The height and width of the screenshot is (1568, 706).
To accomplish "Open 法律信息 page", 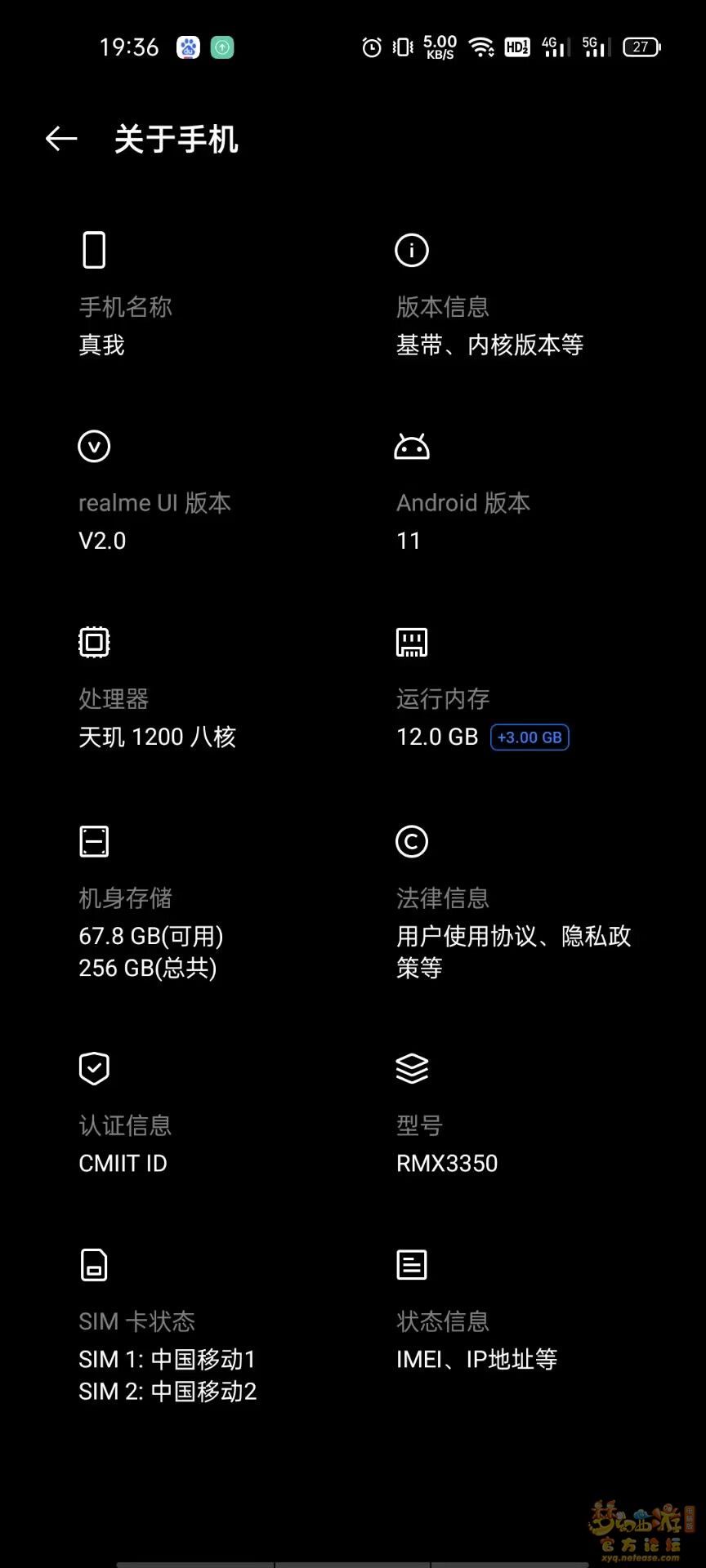I will click(x=512, y=902).
